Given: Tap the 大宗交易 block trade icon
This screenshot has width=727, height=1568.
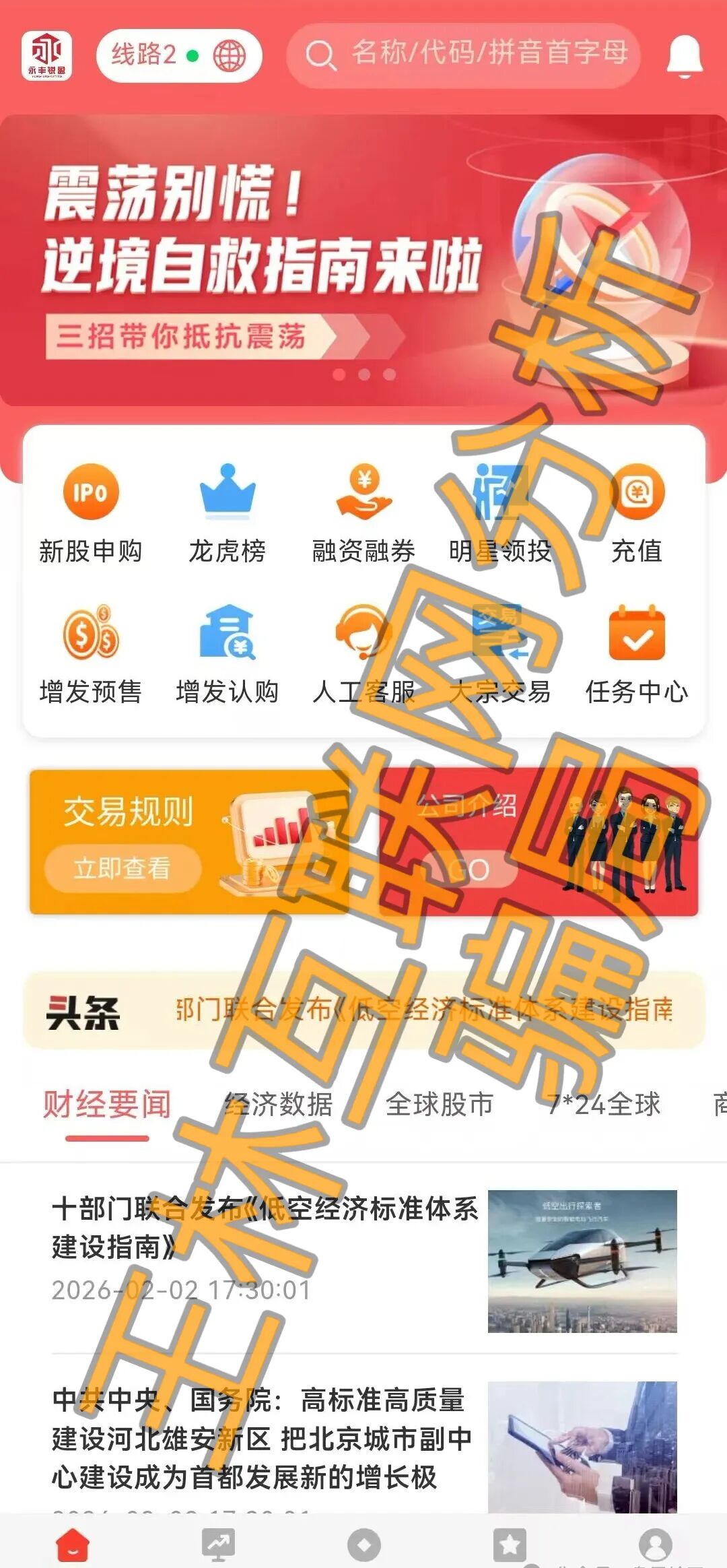Looking at the screenshot, I should pyautogui.click(x=498, y=640).
